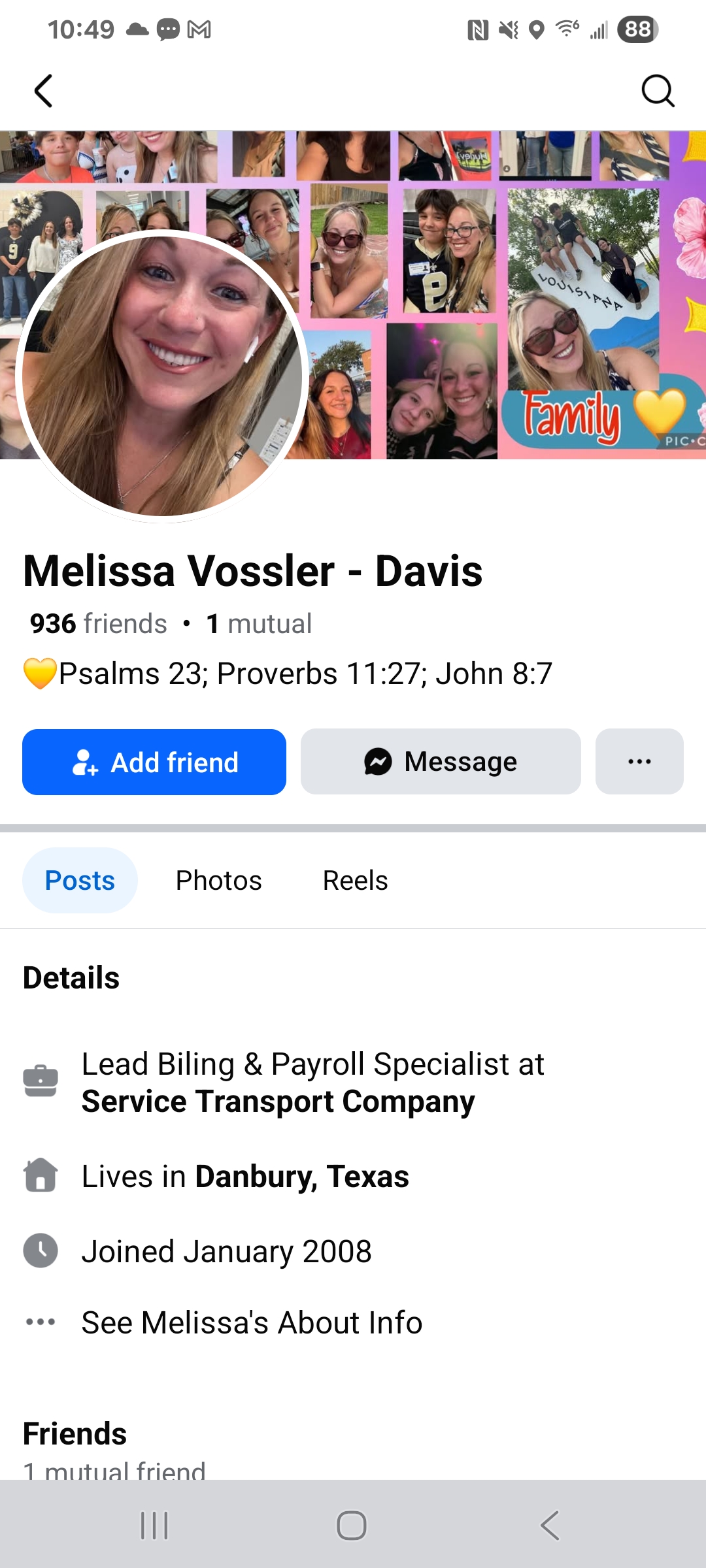Switch to the Photos tab
Image resolution: width=706 pixels, height=1568 pixels.
click(x=218, y=880)
